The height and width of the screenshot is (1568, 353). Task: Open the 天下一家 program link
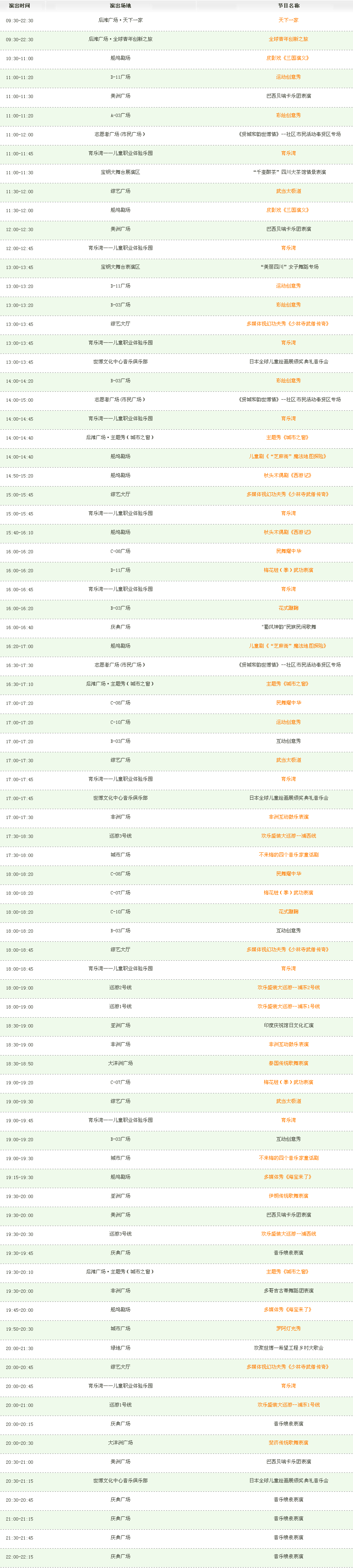(x=288, y=20)
